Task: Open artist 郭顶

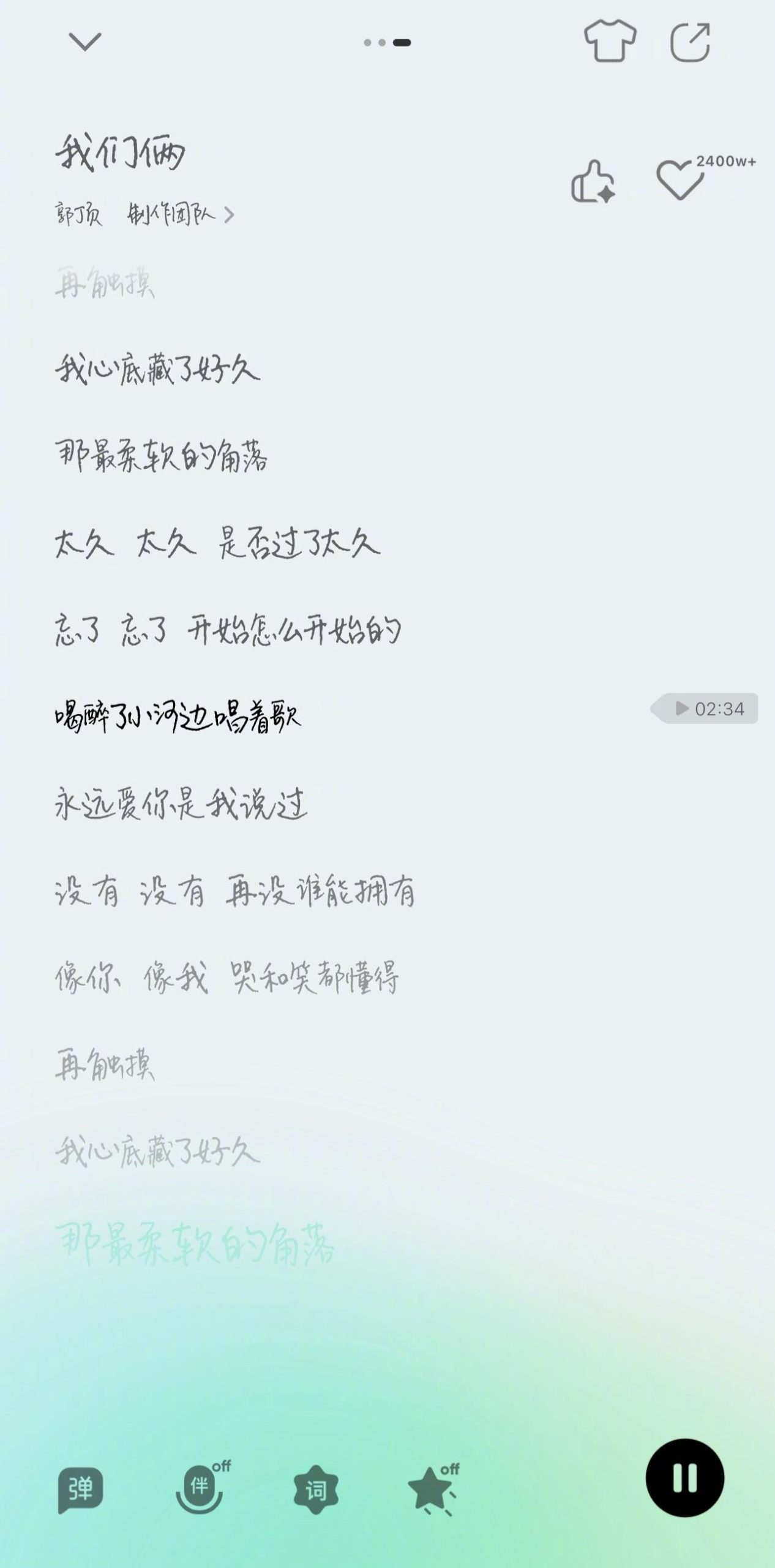Action: point(79,214)
